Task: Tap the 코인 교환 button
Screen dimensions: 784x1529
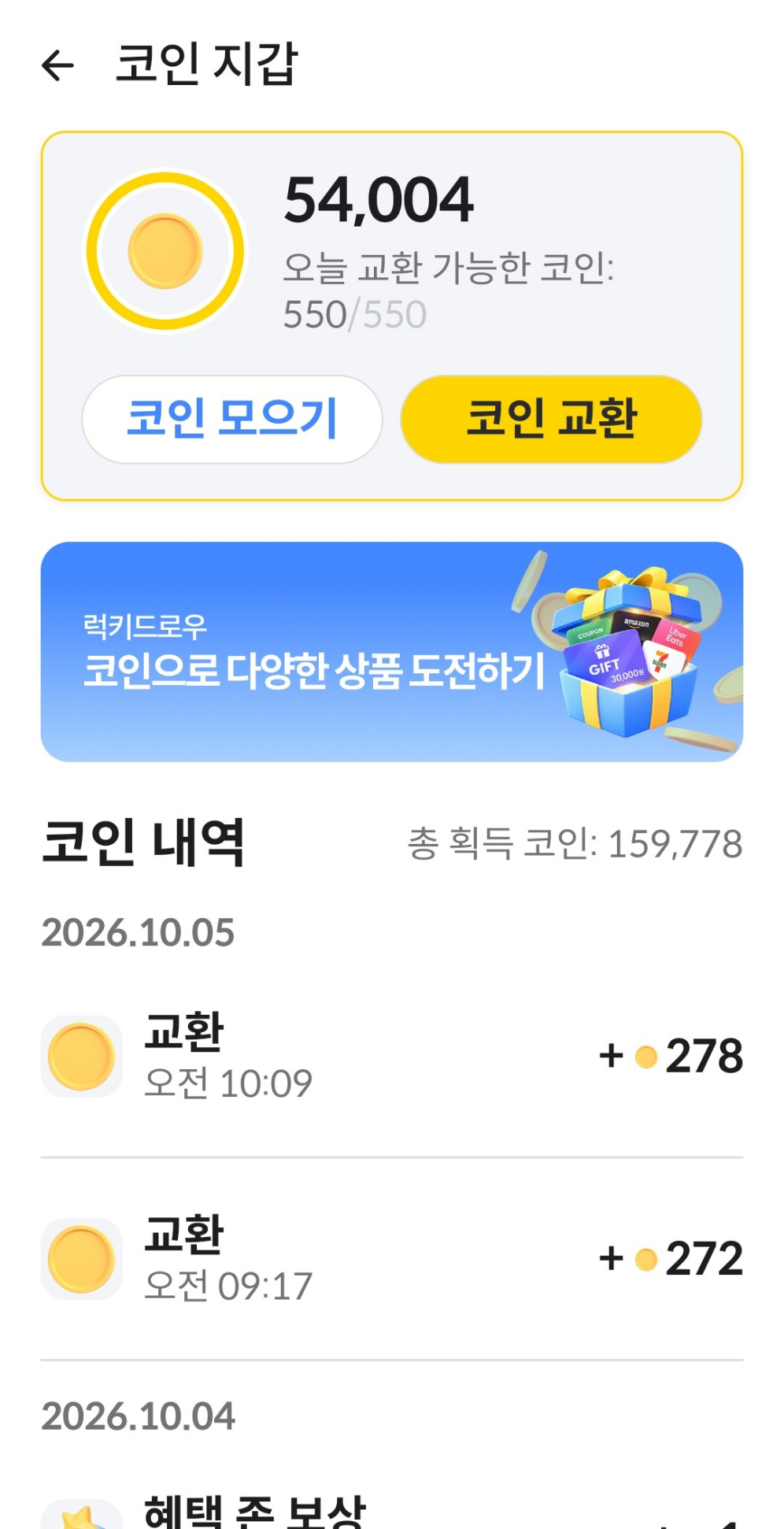Action: point(551,419)
